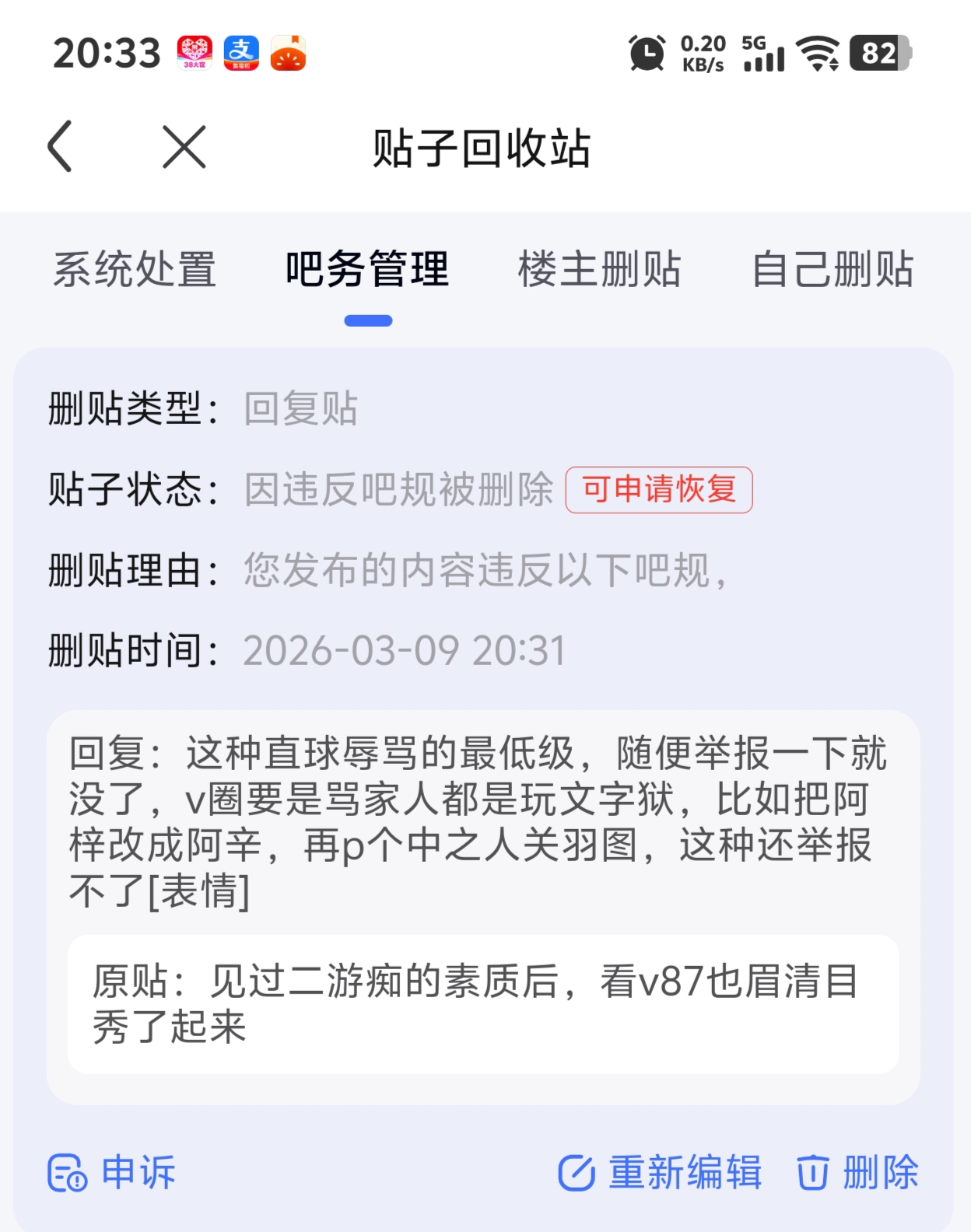The height and width of the screenshot is (1232, 971).
Task: Delete this record with 删除
Action: point(857,1172)
